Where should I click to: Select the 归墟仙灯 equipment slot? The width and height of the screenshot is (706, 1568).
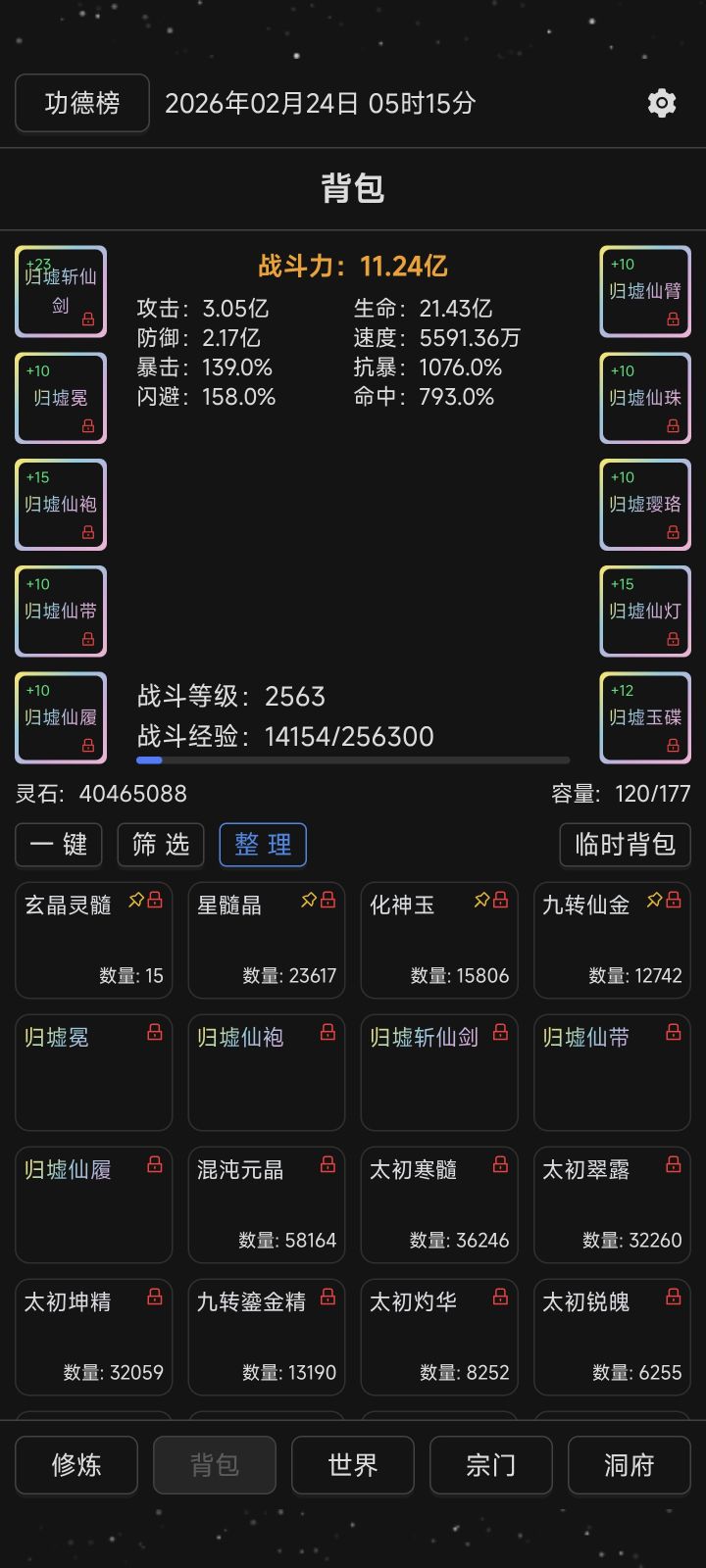click(644, 612)
